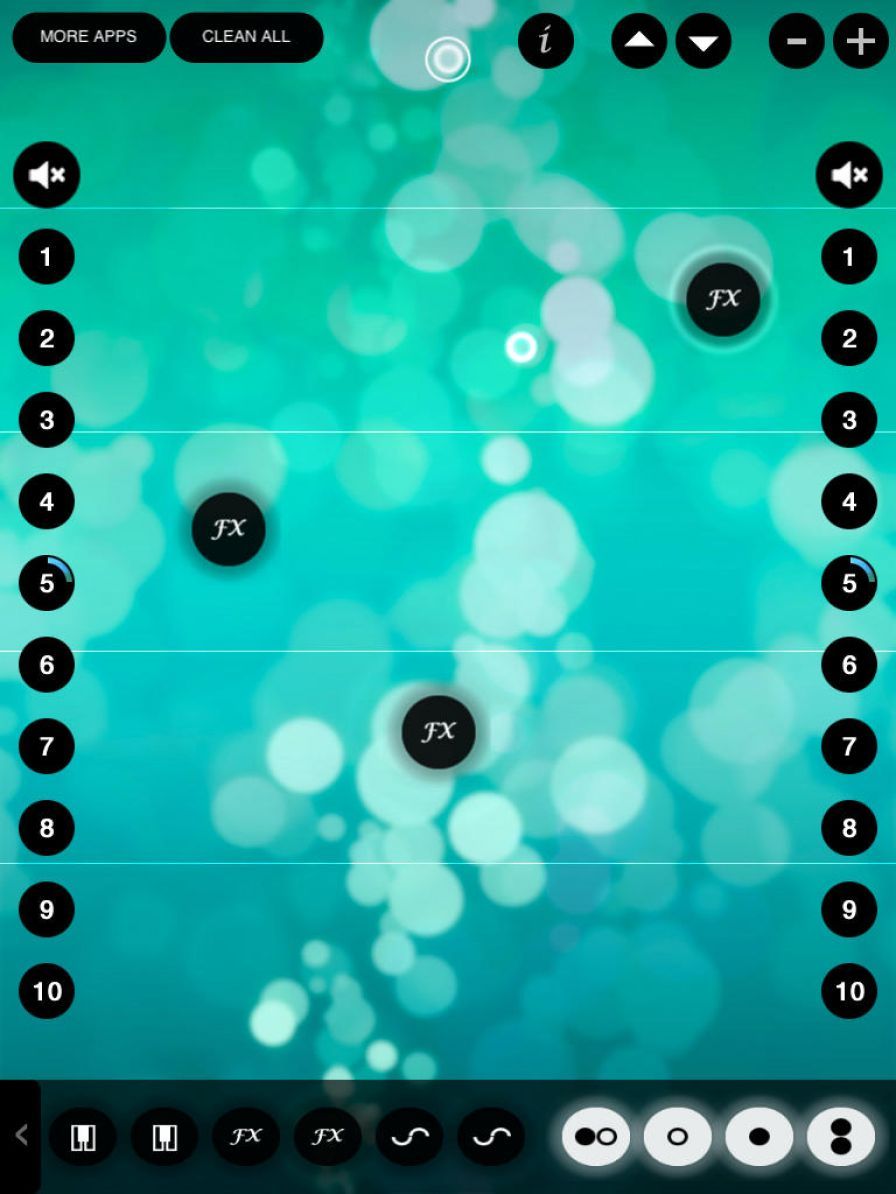Open the MORE APPS button

pos(88,37)
